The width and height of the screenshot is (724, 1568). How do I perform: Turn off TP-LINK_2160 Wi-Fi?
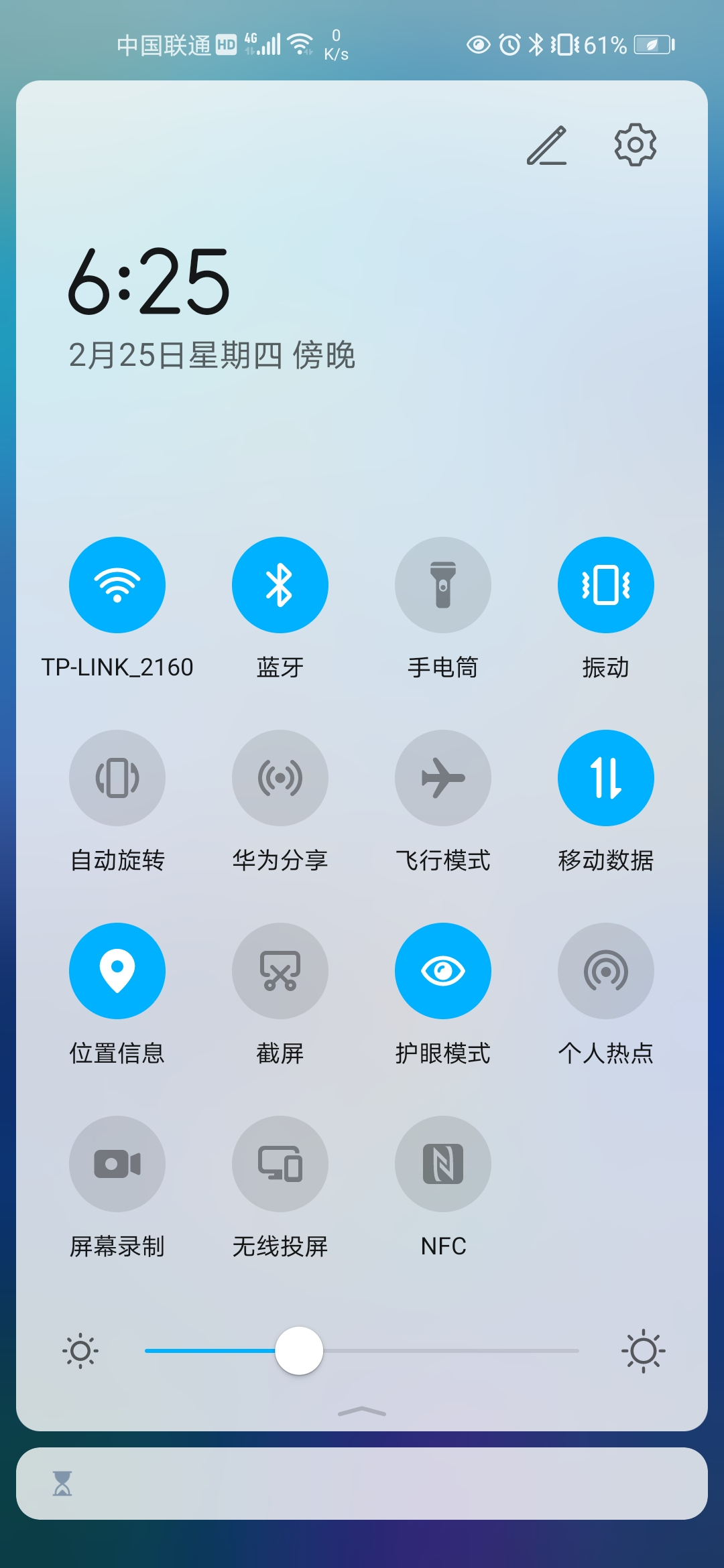coord(117,585)
